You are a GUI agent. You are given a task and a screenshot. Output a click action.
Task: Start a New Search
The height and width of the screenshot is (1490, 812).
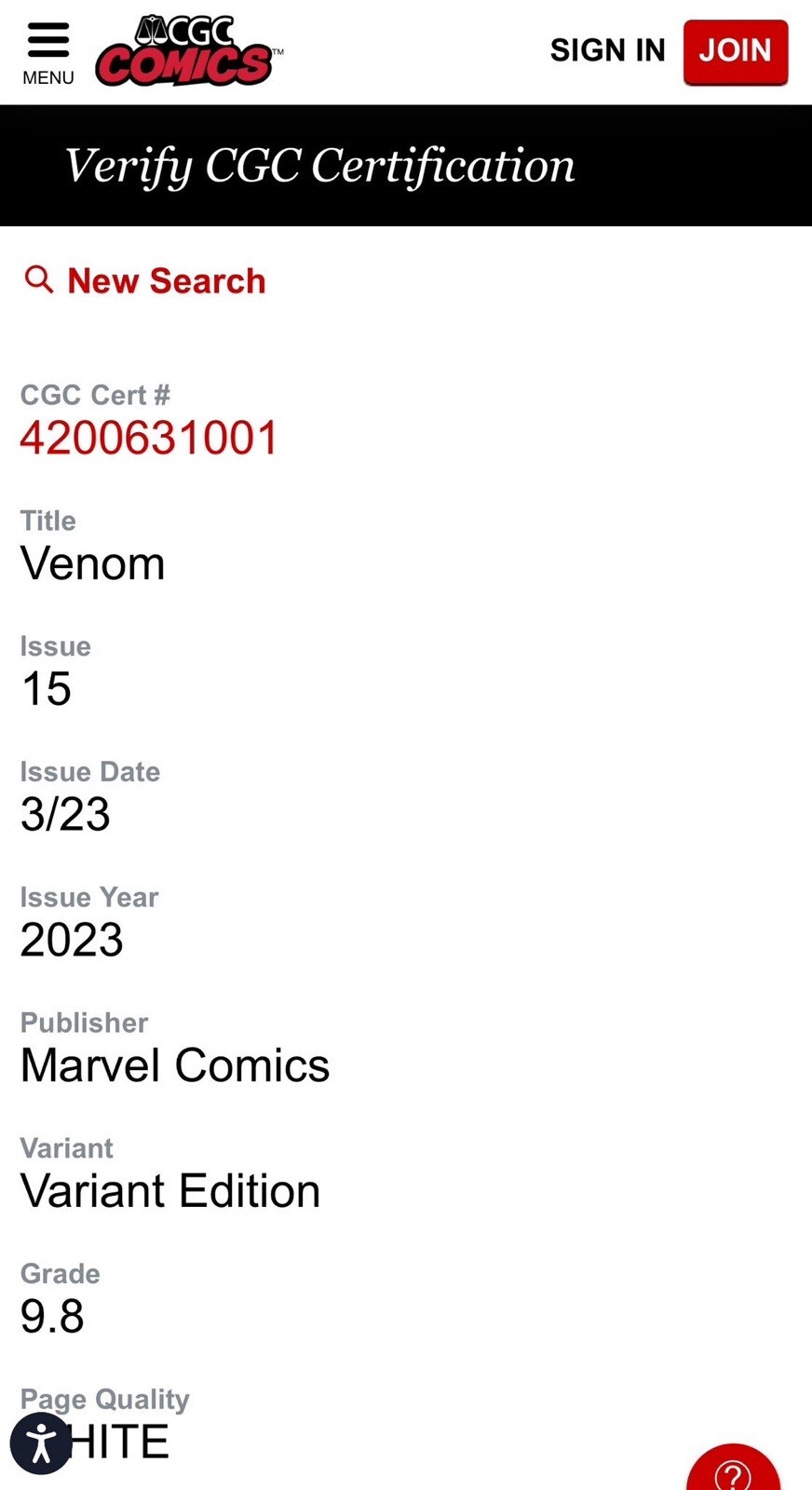coord(146,280)
